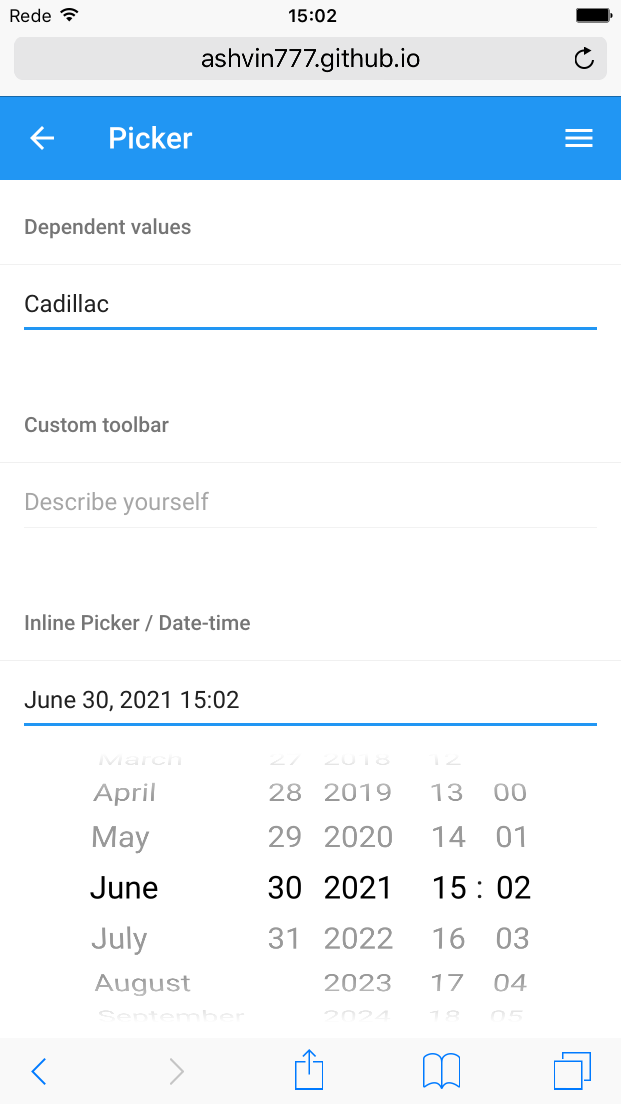Viewport: 621px width, 1104px height.
Task: Choose day 31 in the picker
Action: coord(285,939)
